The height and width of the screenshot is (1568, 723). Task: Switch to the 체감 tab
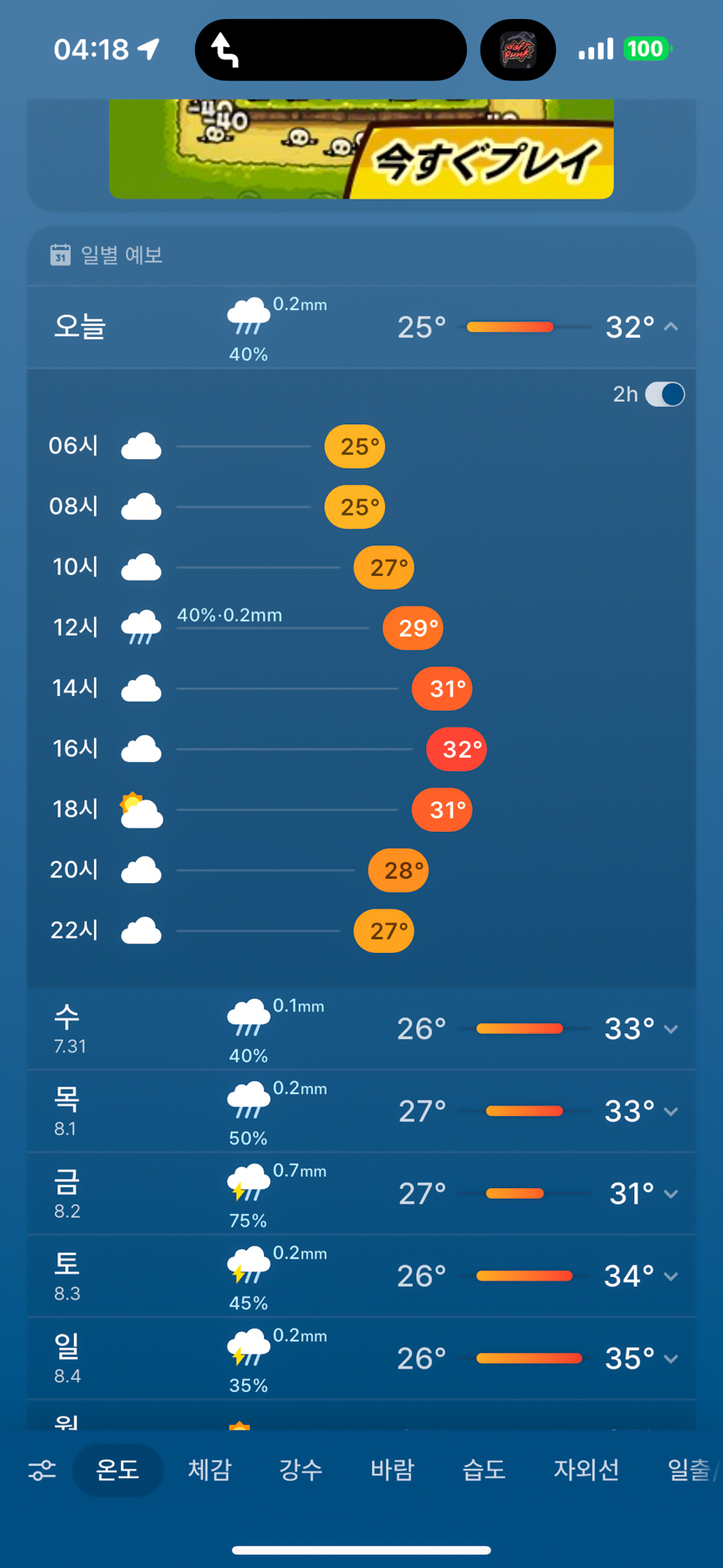(x=210, y=1470)
